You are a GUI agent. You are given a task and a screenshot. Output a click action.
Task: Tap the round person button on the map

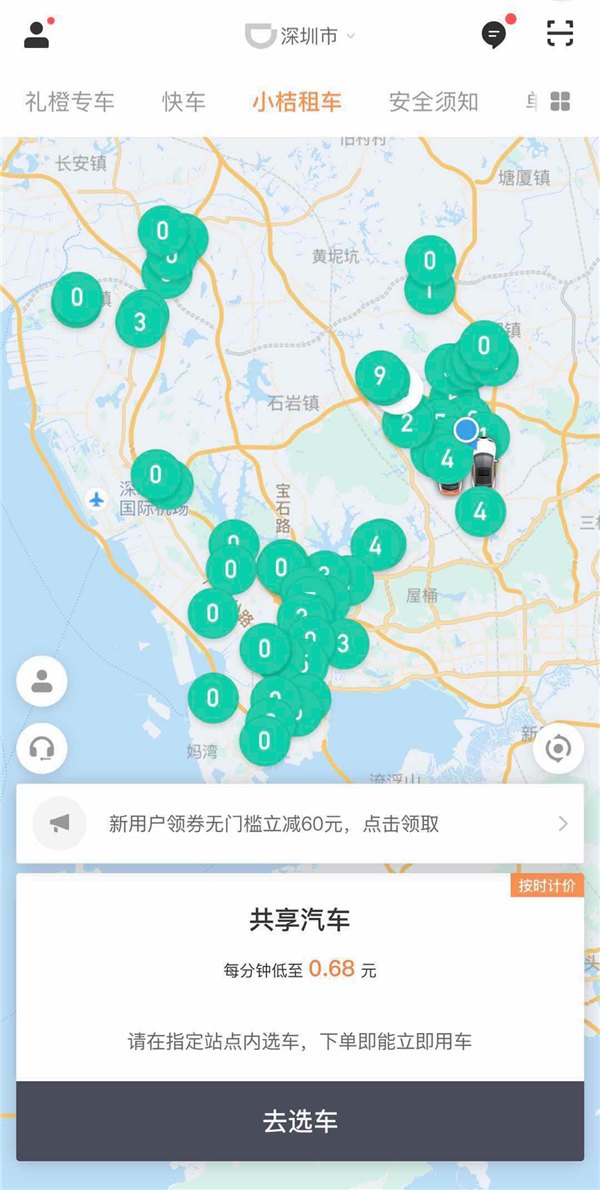[42, 682]
